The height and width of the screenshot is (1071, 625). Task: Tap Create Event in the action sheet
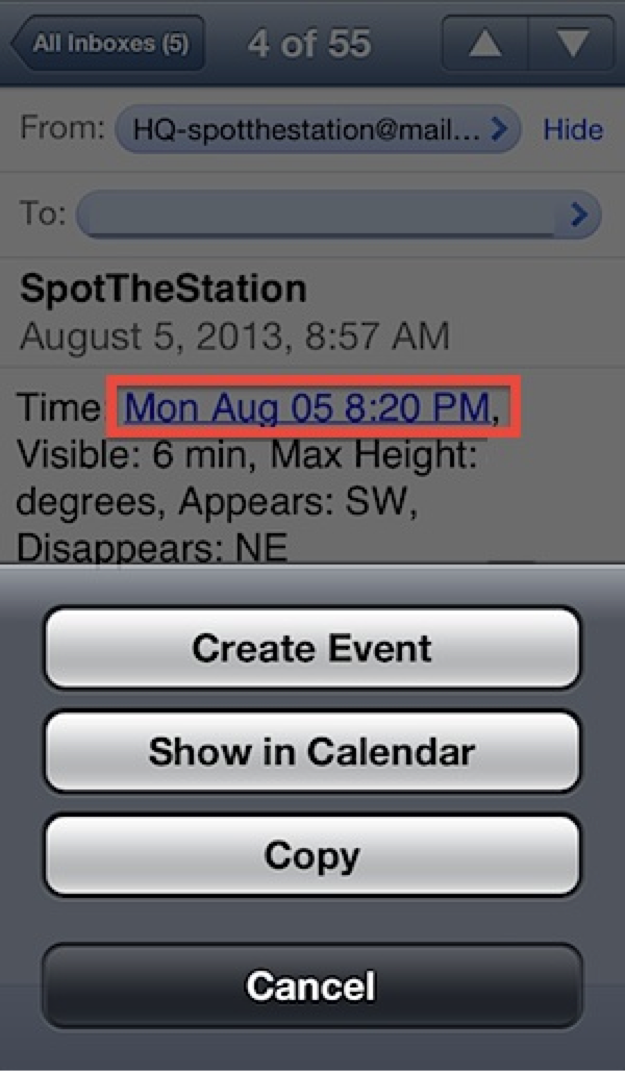pos(312,648)
